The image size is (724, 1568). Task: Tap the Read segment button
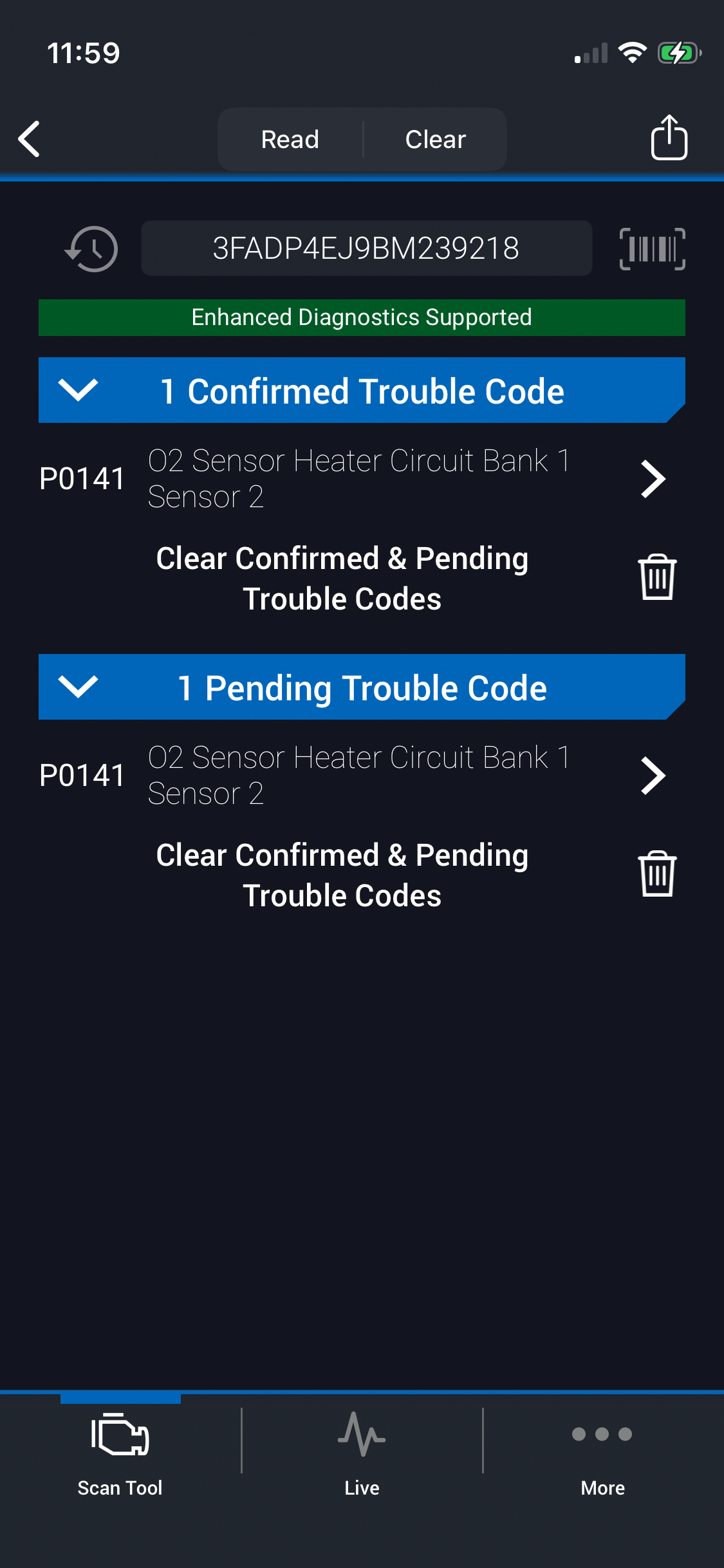tap(290, 139)
